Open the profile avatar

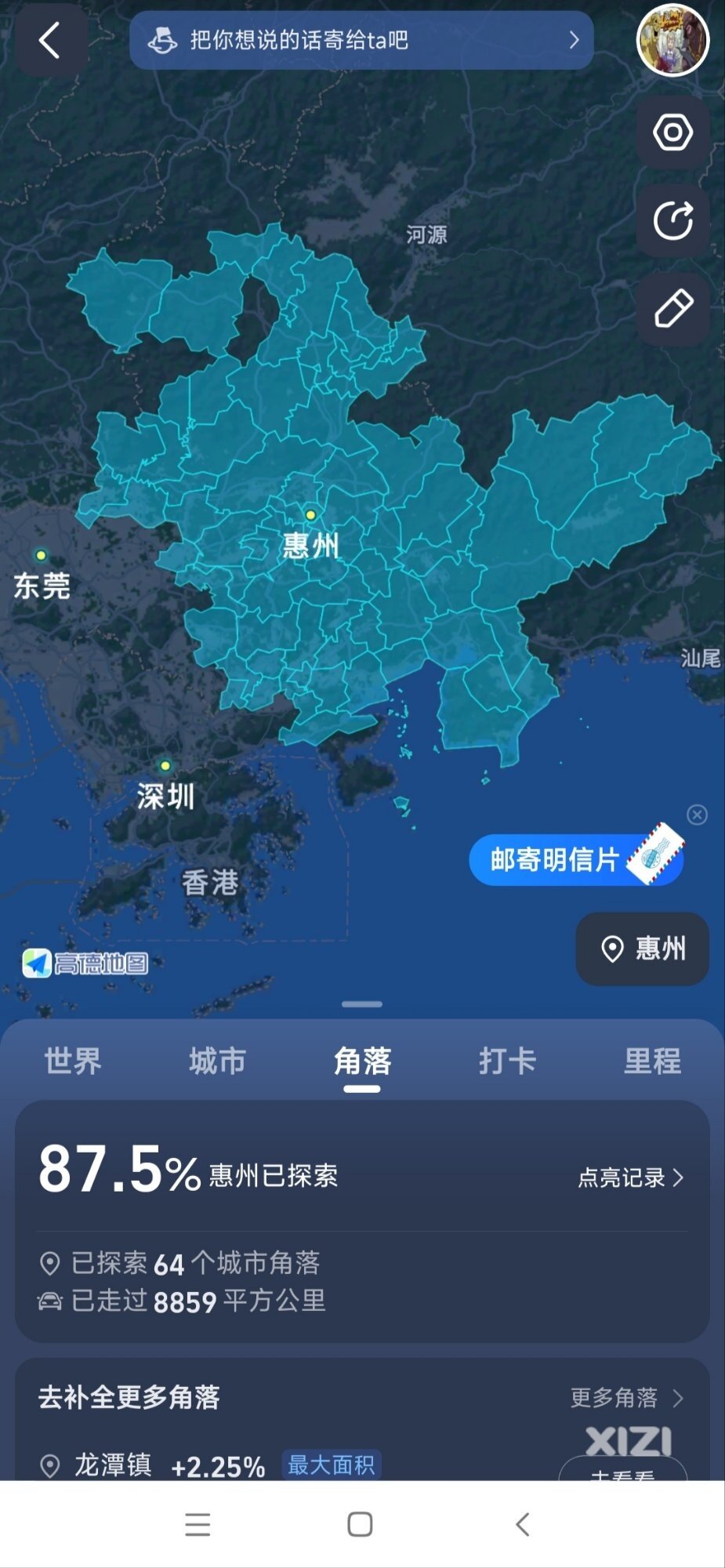click(672, 40)
